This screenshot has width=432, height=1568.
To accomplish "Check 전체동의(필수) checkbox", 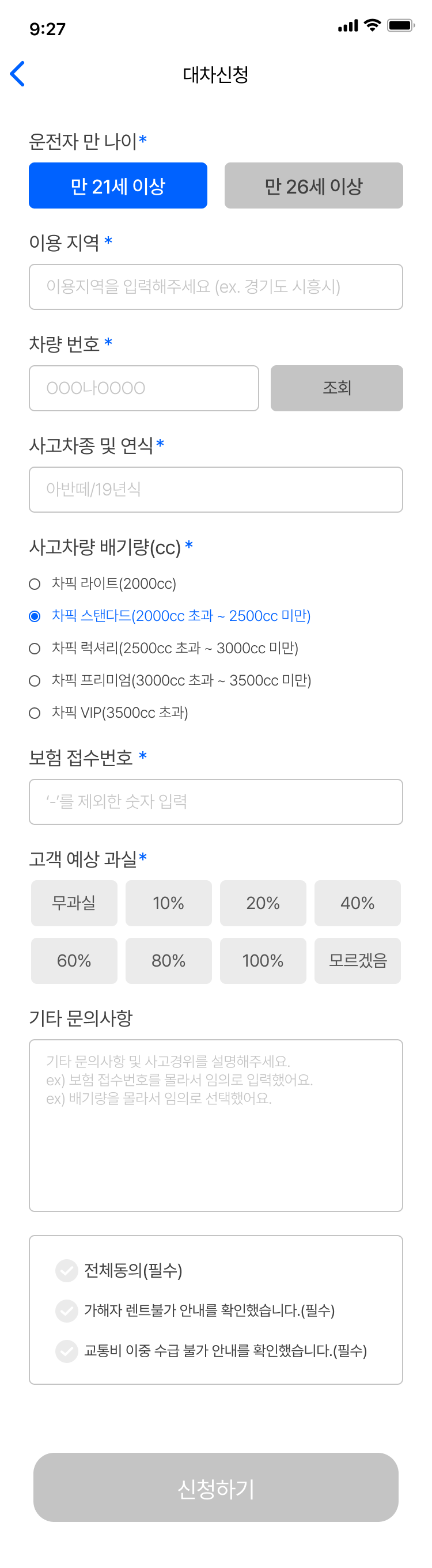I will (x=66, y=1270).
